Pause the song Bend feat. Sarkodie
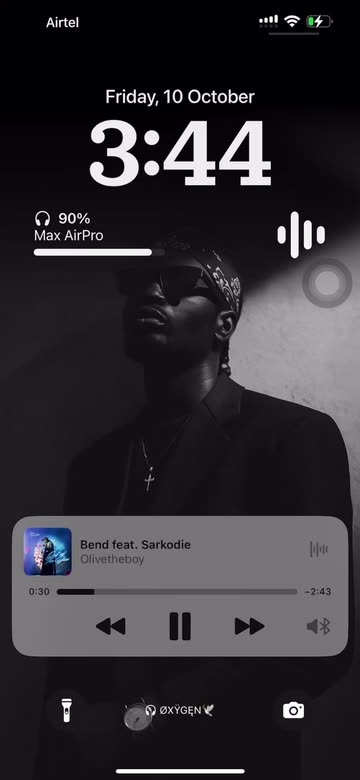Viewport: 360px width, 780px height. pyautogui.click(x=180, y=626)
